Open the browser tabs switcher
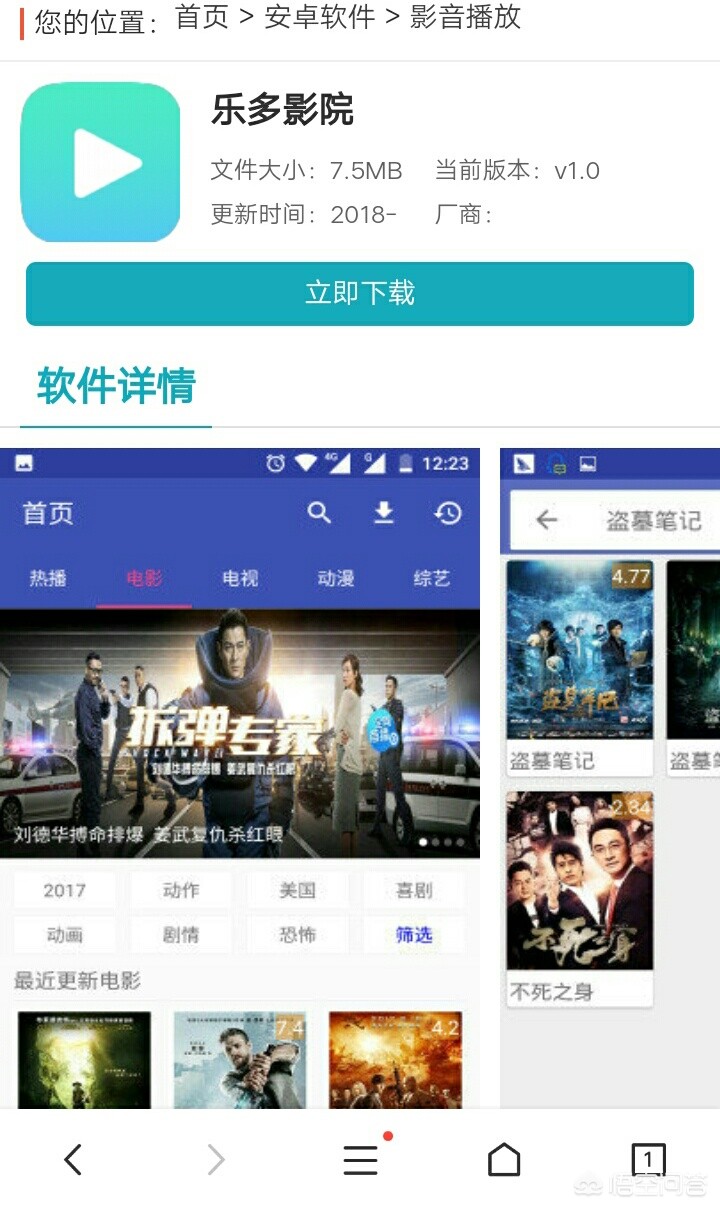The height and width of the screenshot is (1209, 720). (x=648, y=1159)
